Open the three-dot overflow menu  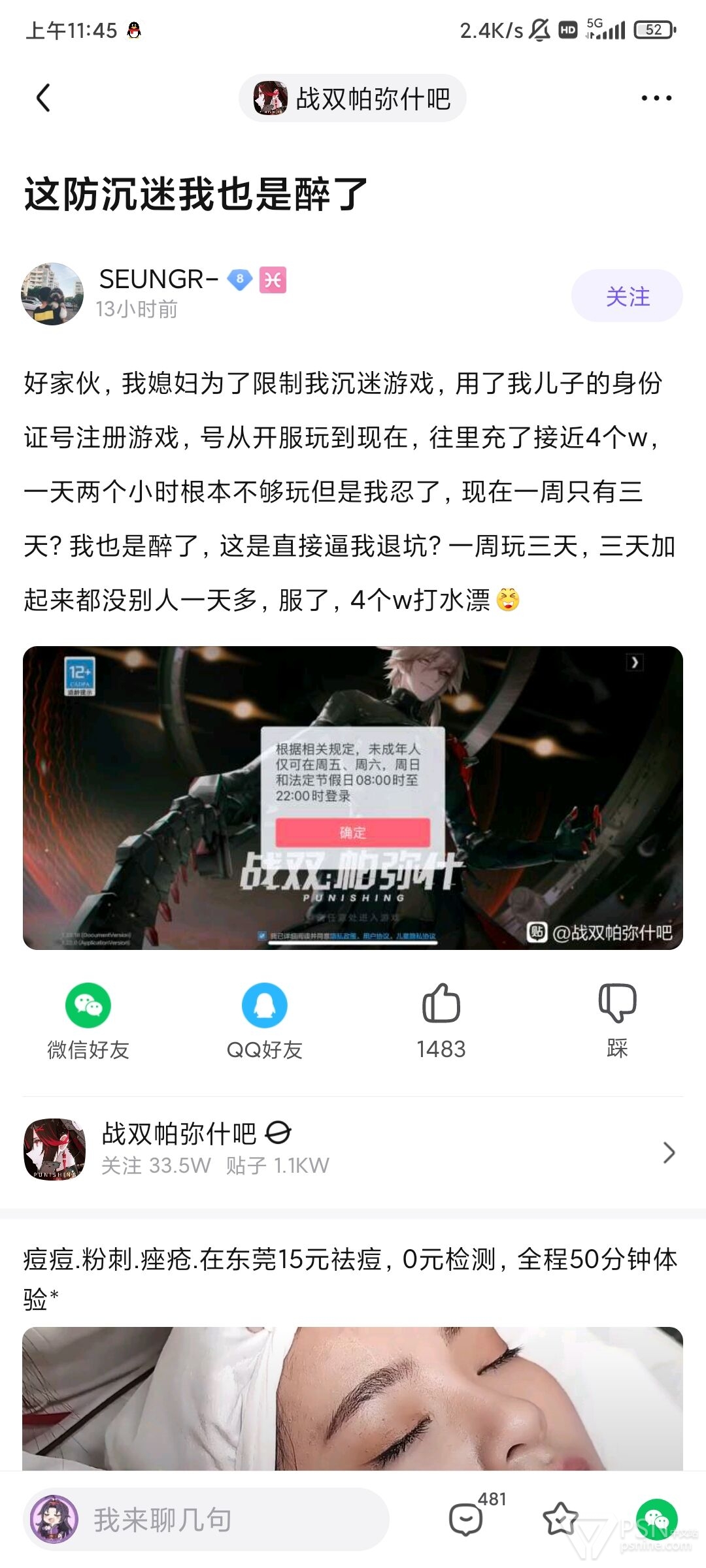[656, 98]
